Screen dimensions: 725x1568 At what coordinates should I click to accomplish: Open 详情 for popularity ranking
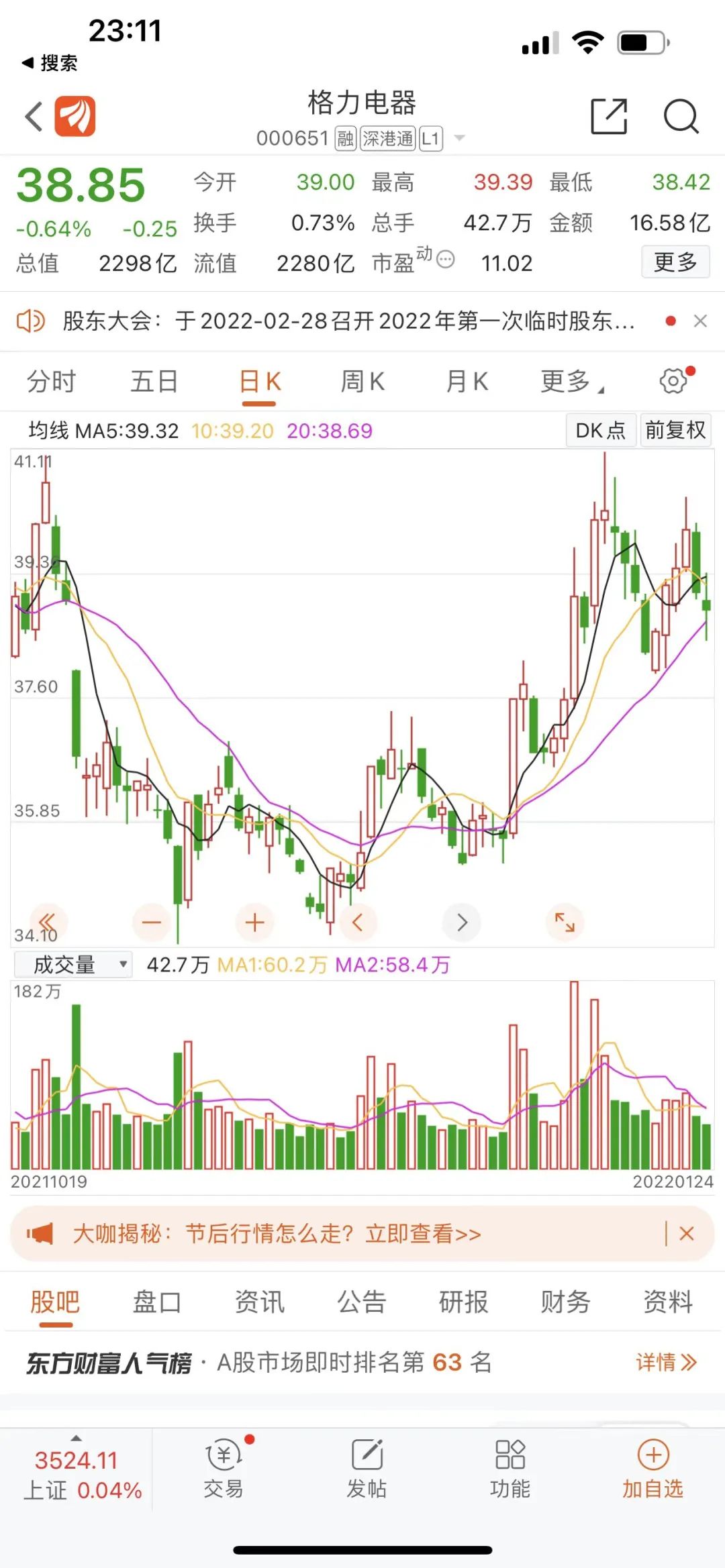point(666,1362)
